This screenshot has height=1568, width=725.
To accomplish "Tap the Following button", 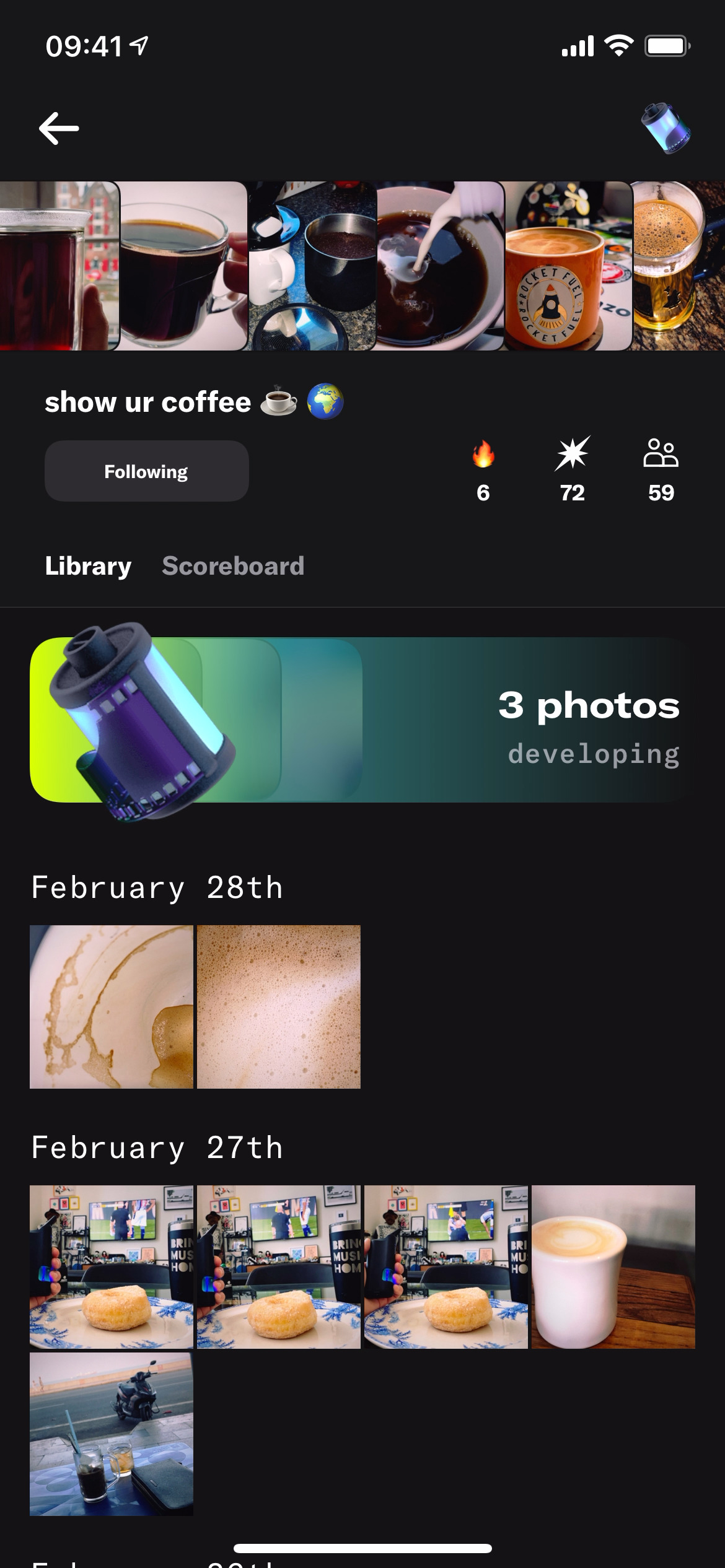I will coord(146,471).
